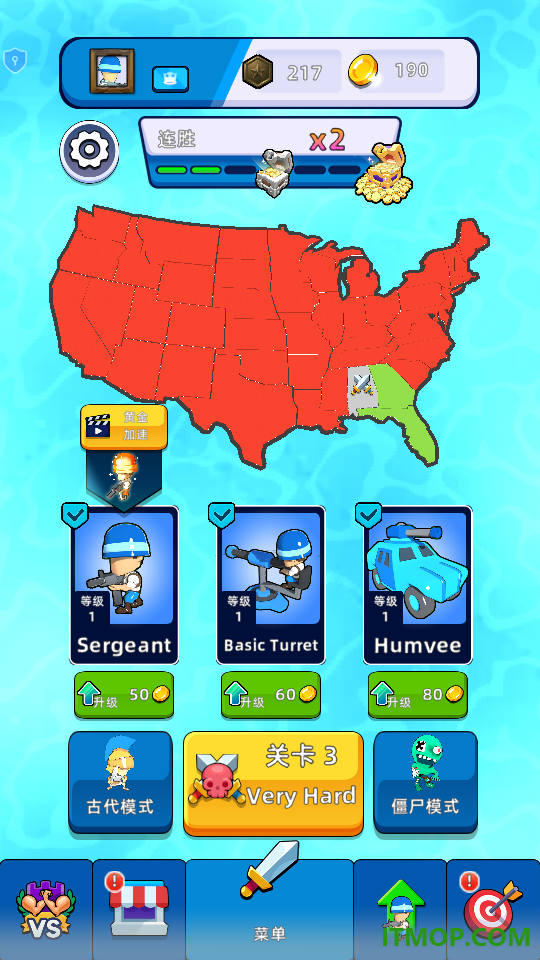This screenshot has height=960, width=540.
Task: Tap the crossed-swords state on the map
Action: click(x=362, y=386)
